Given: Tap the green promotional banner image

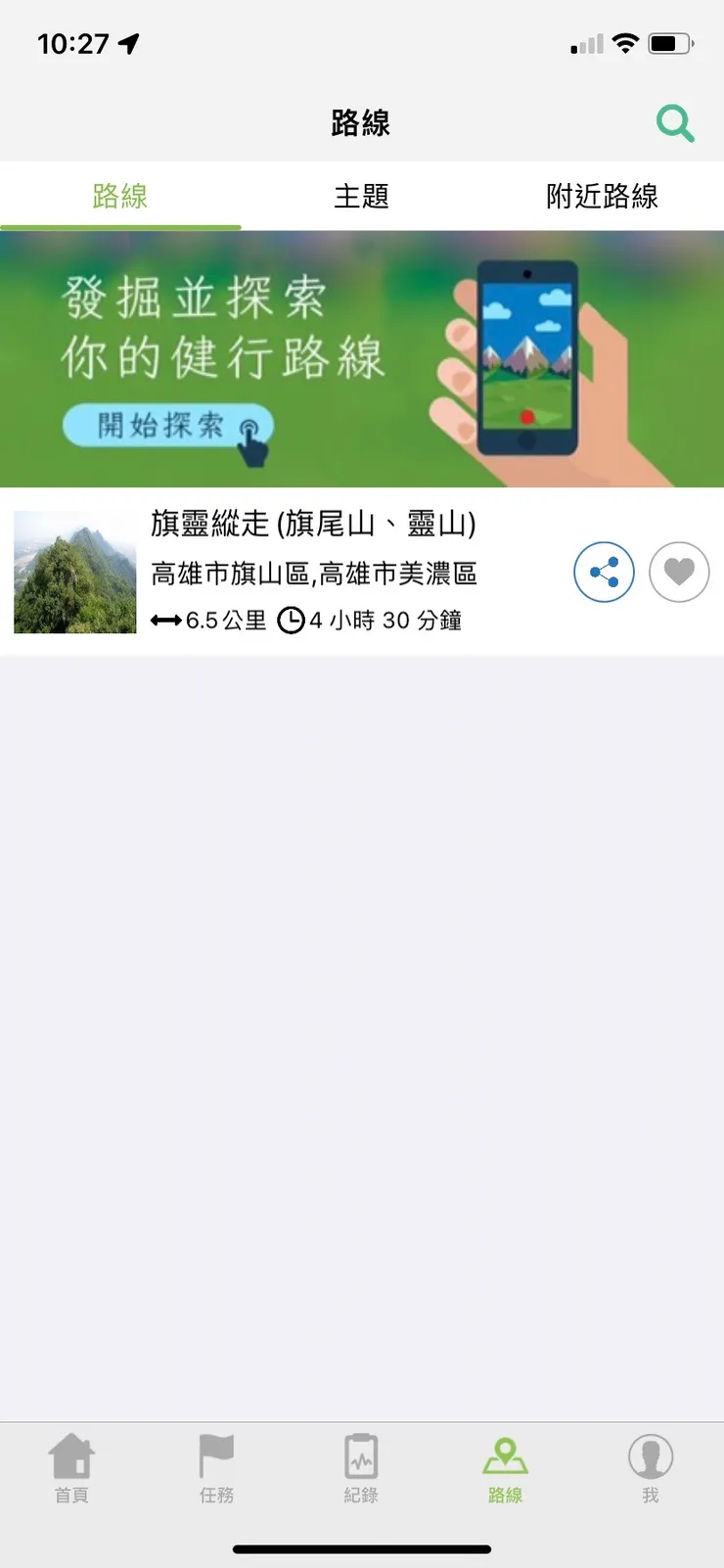Looking at the screenshot, I should (x=362, y=360).
